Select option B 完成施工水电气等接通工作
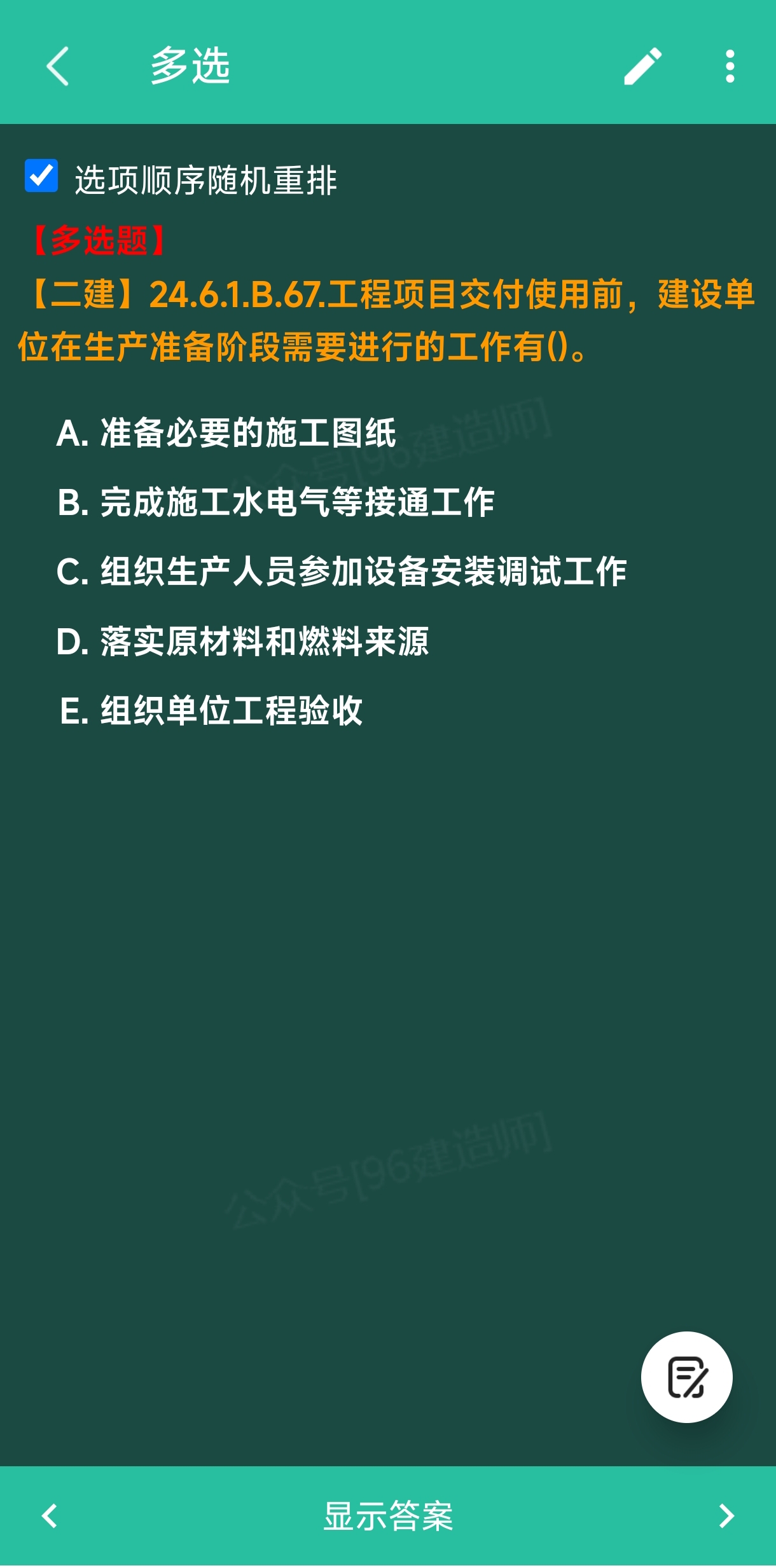The image size is (776, 1568). [275, 502]
